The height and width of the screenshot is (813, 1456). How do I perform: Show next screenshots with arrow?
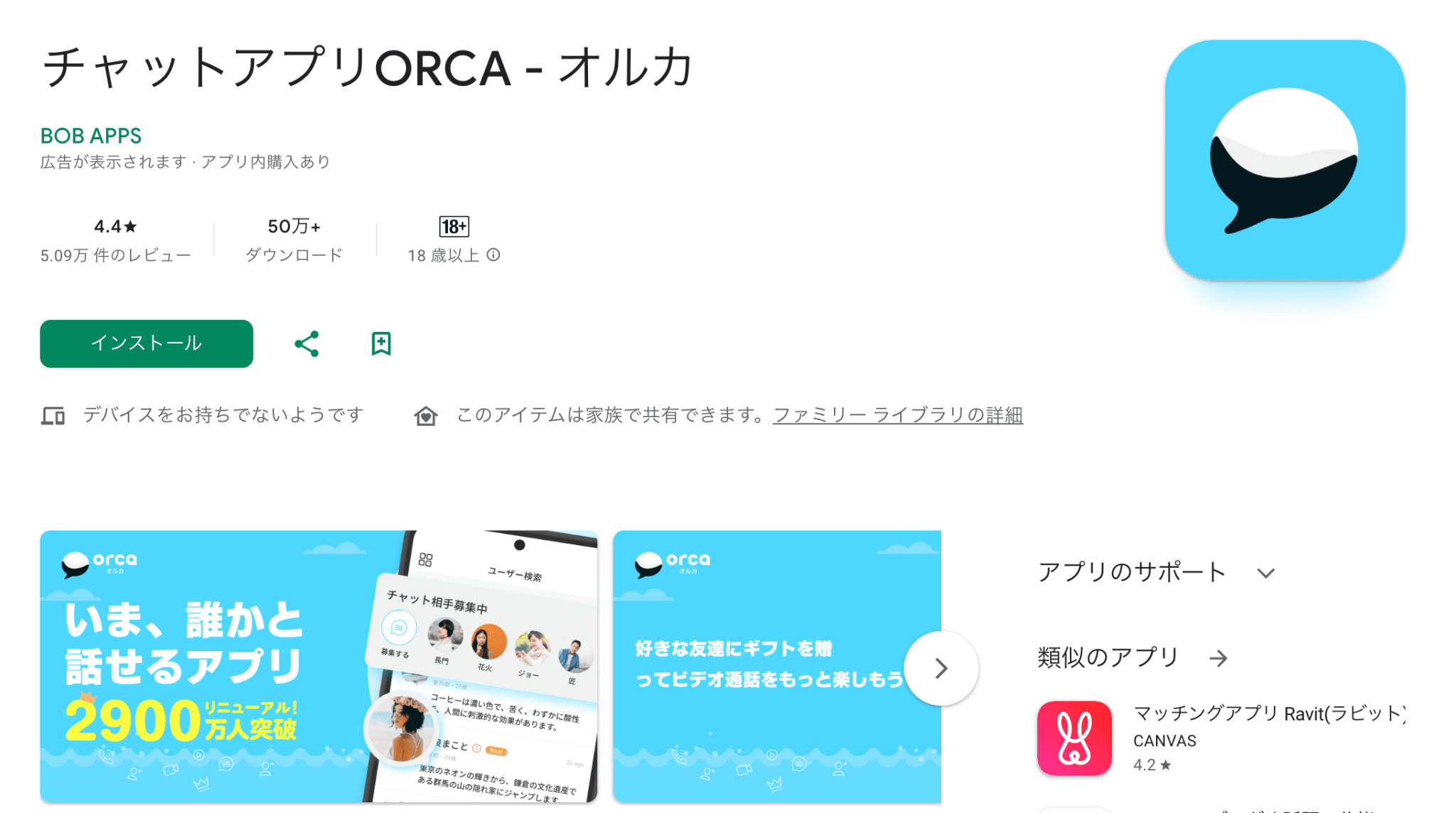point(941,668)
